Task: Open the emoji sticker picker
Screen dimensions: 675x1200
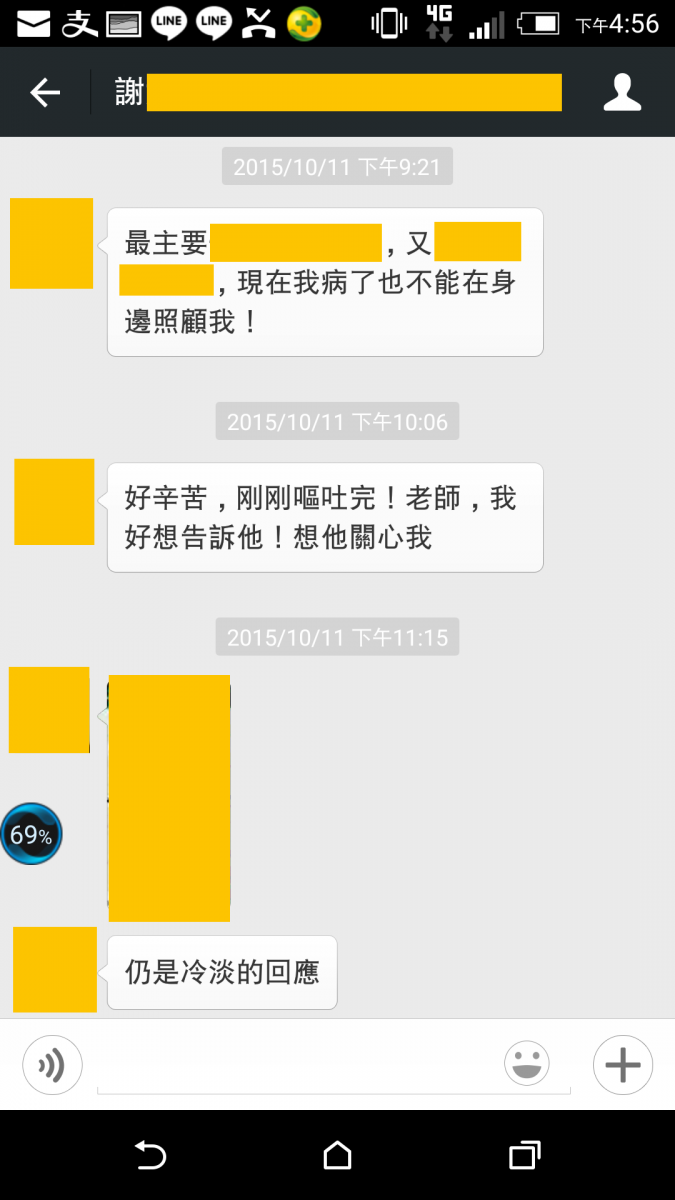Action: point(527,1064)
